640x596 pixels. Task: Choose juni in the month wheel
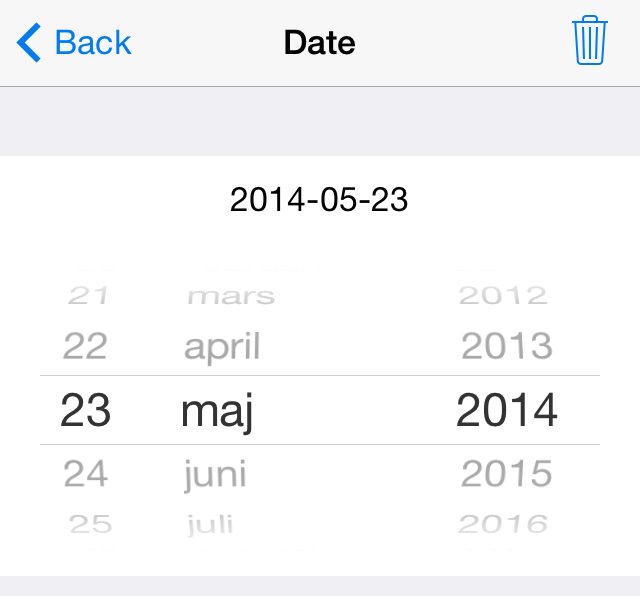[215, 473]
